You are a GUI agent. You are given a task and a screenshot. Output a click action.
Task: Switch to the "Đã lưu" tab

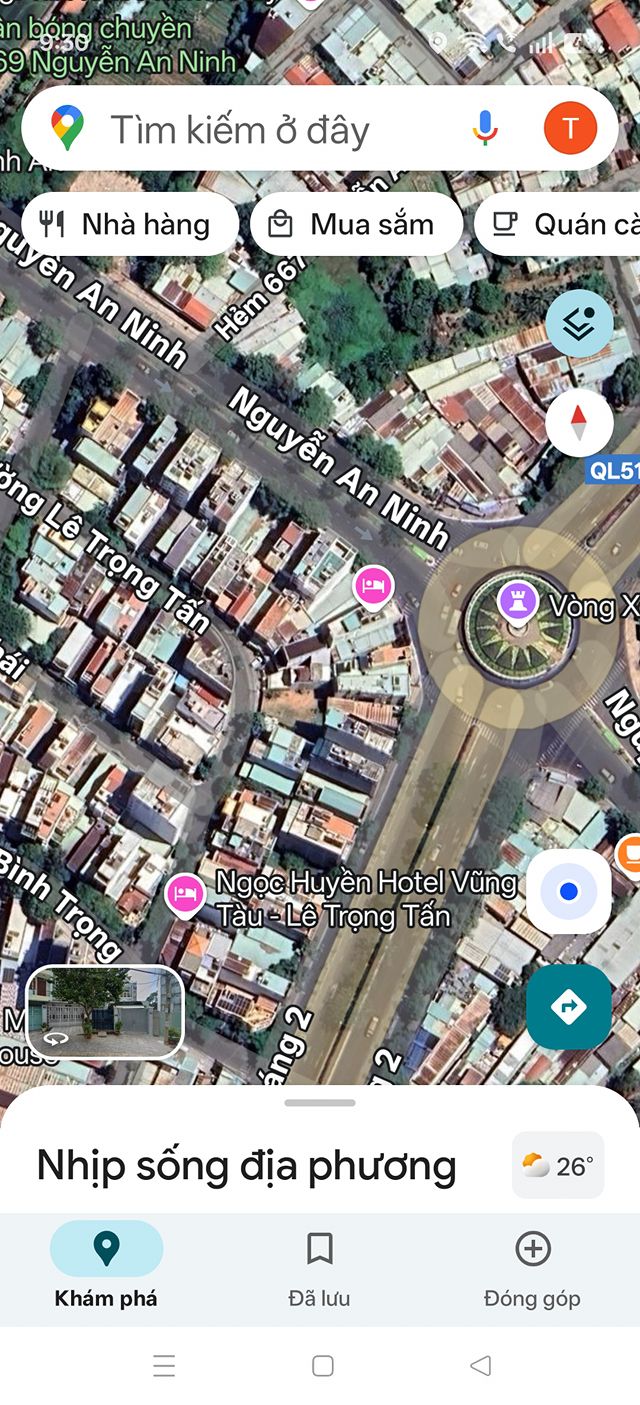coord(319,1265)
